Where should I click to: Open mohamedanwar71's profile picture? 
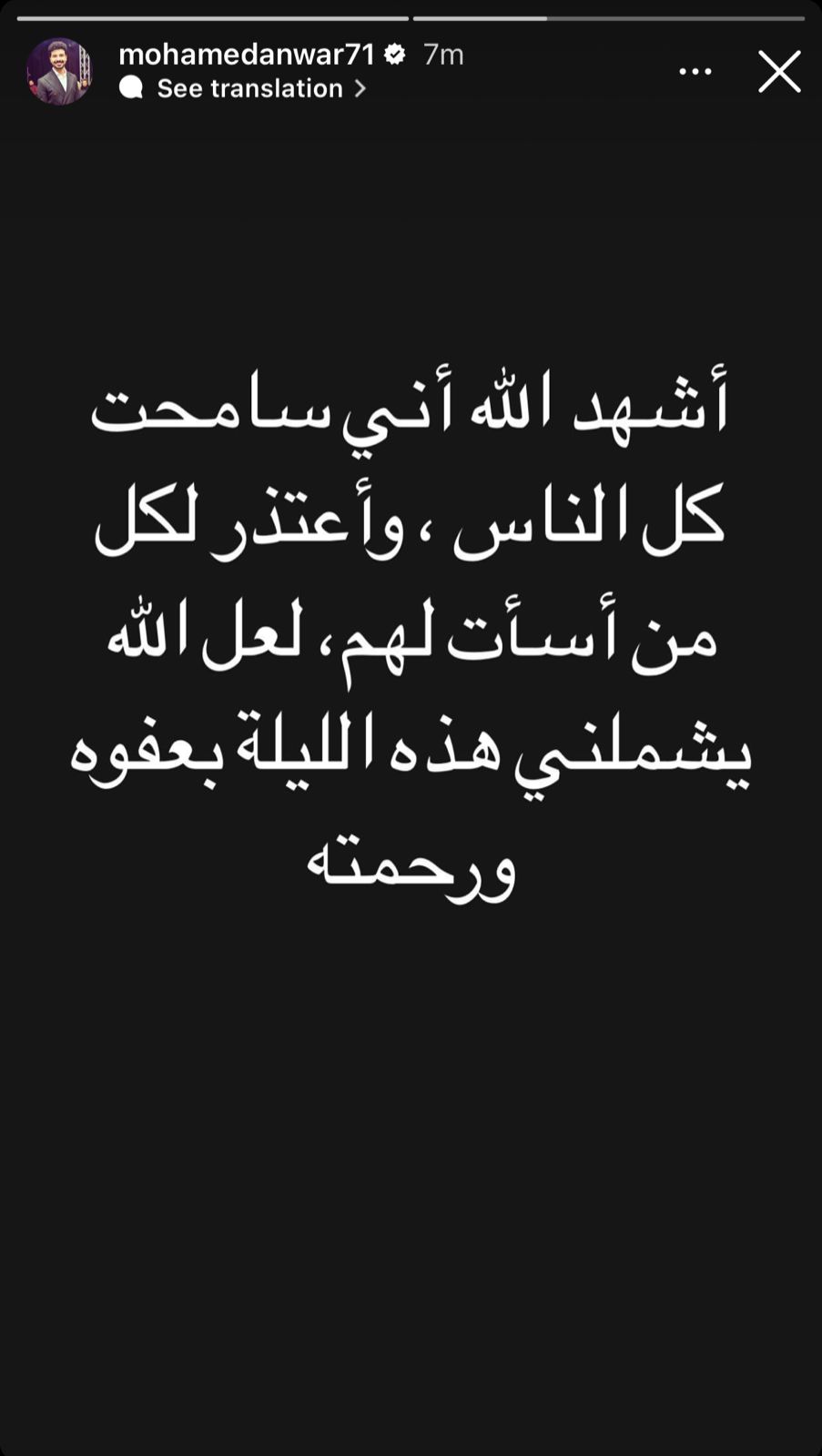59,71
